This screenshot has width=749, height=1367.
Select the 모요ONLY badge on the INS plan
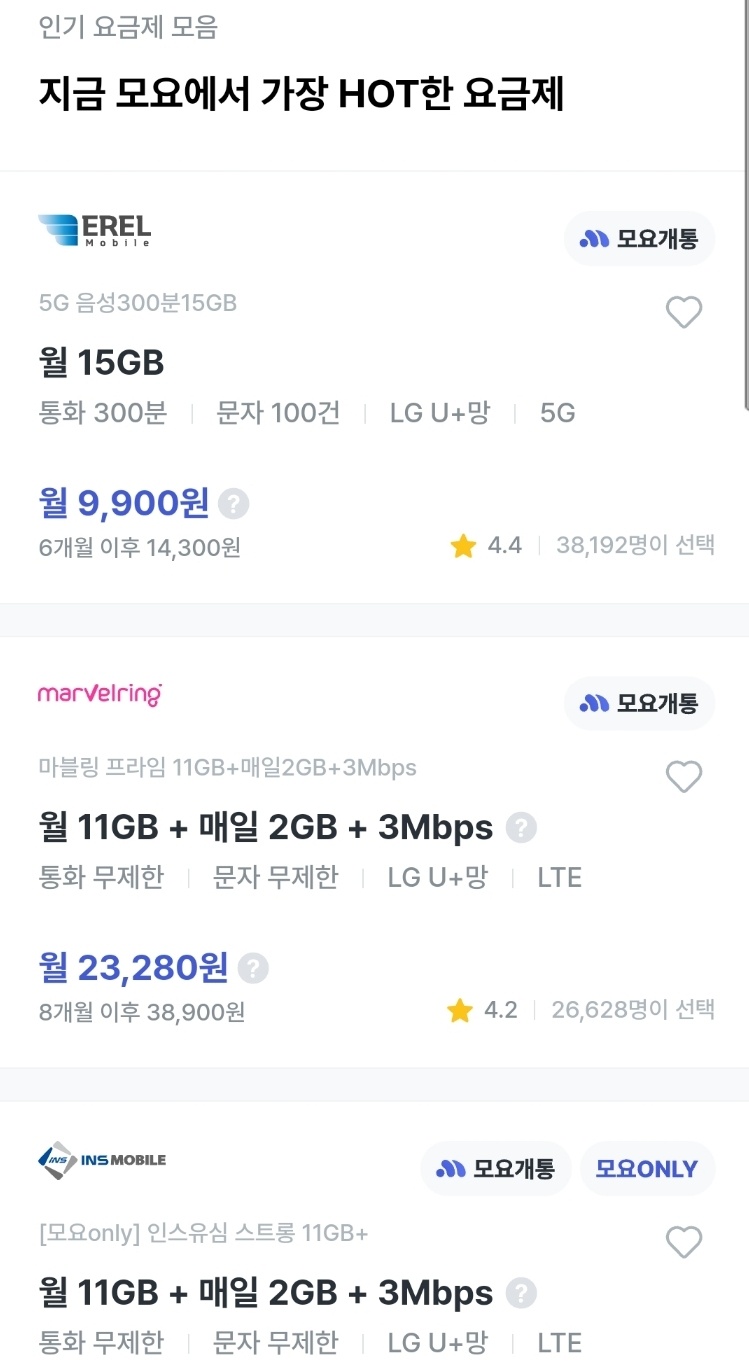point(647,1168)
